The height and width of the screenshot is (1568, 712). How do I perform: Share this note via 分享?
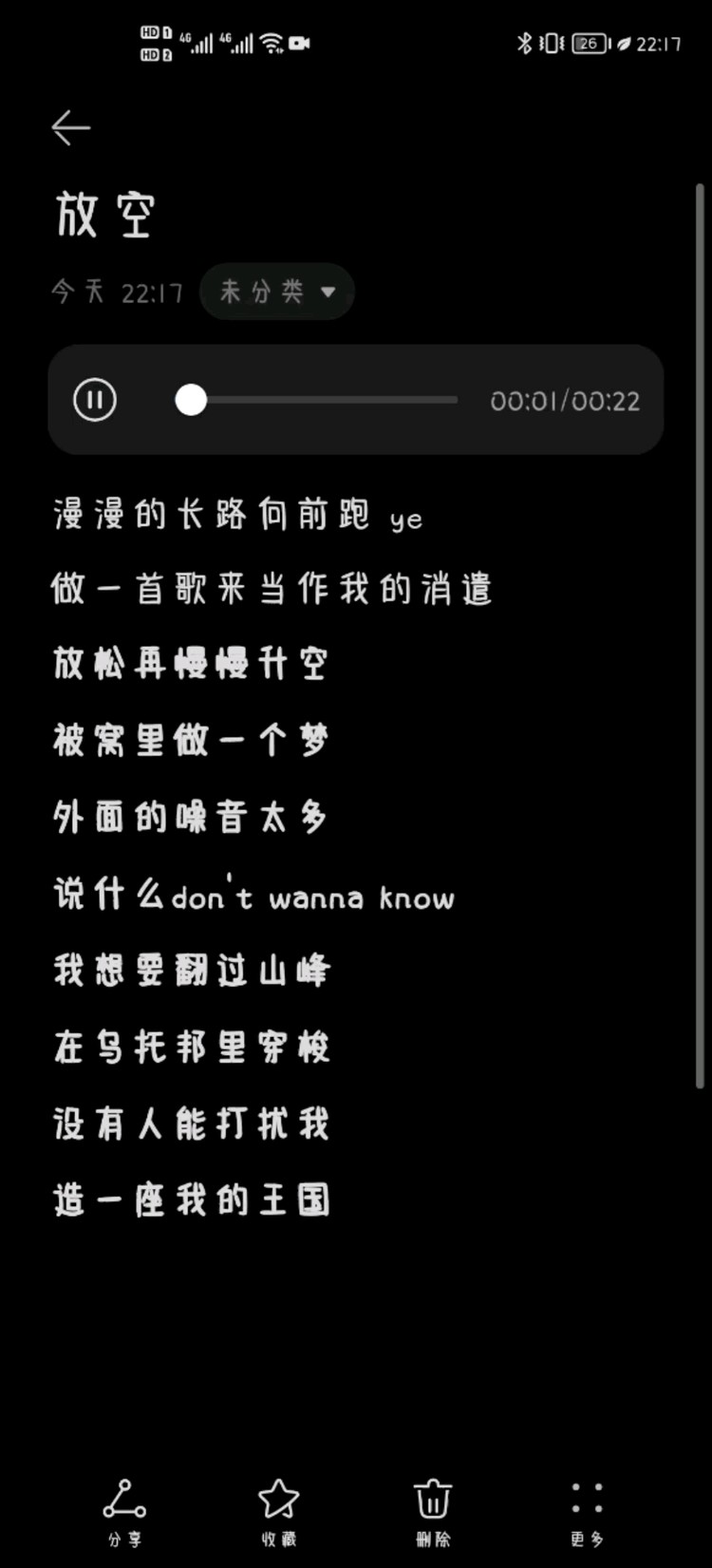124,1511
